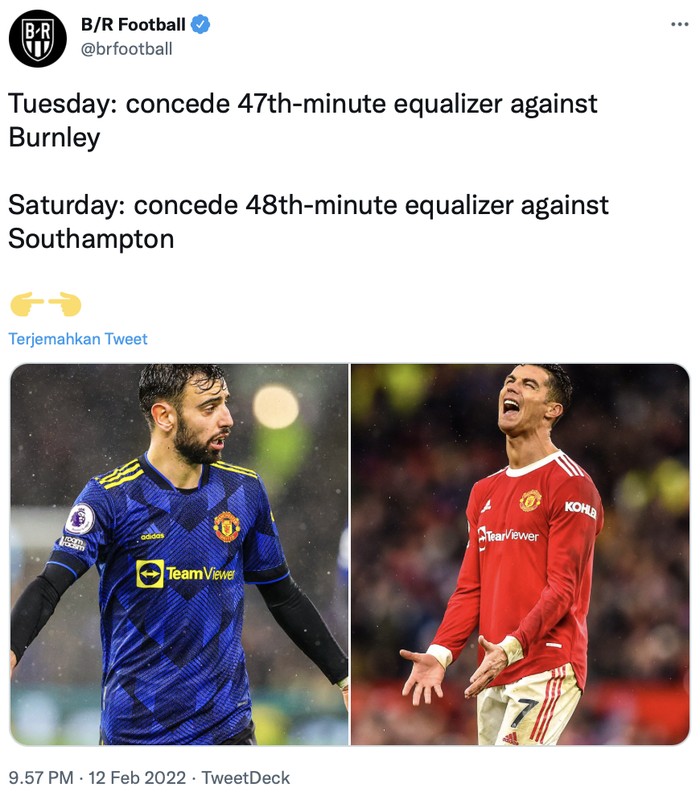Open B/R Football profile avatar

click(x=37, y=37)
